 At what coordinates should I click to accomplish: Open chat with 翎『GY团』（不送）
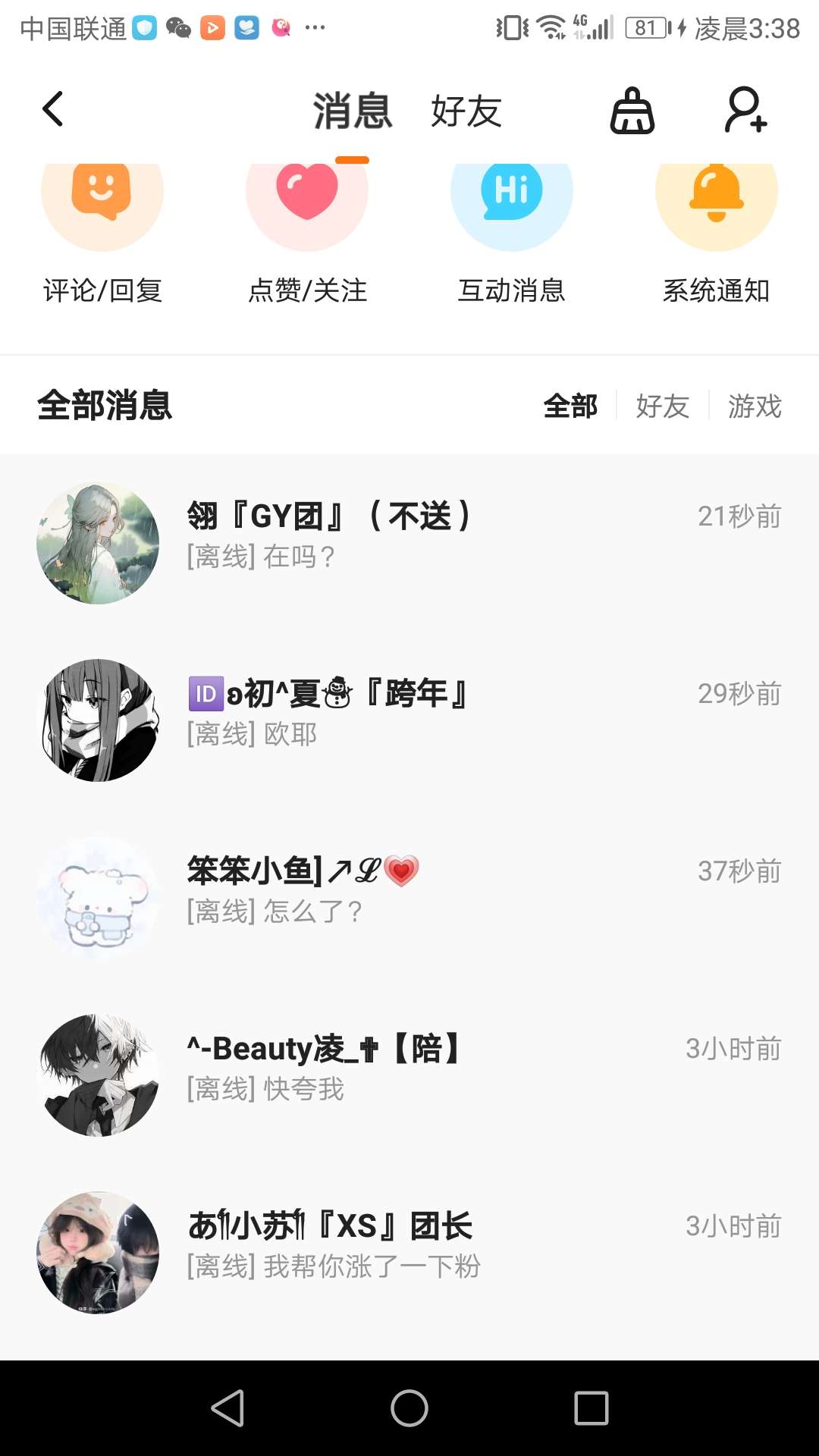[409, 543]
